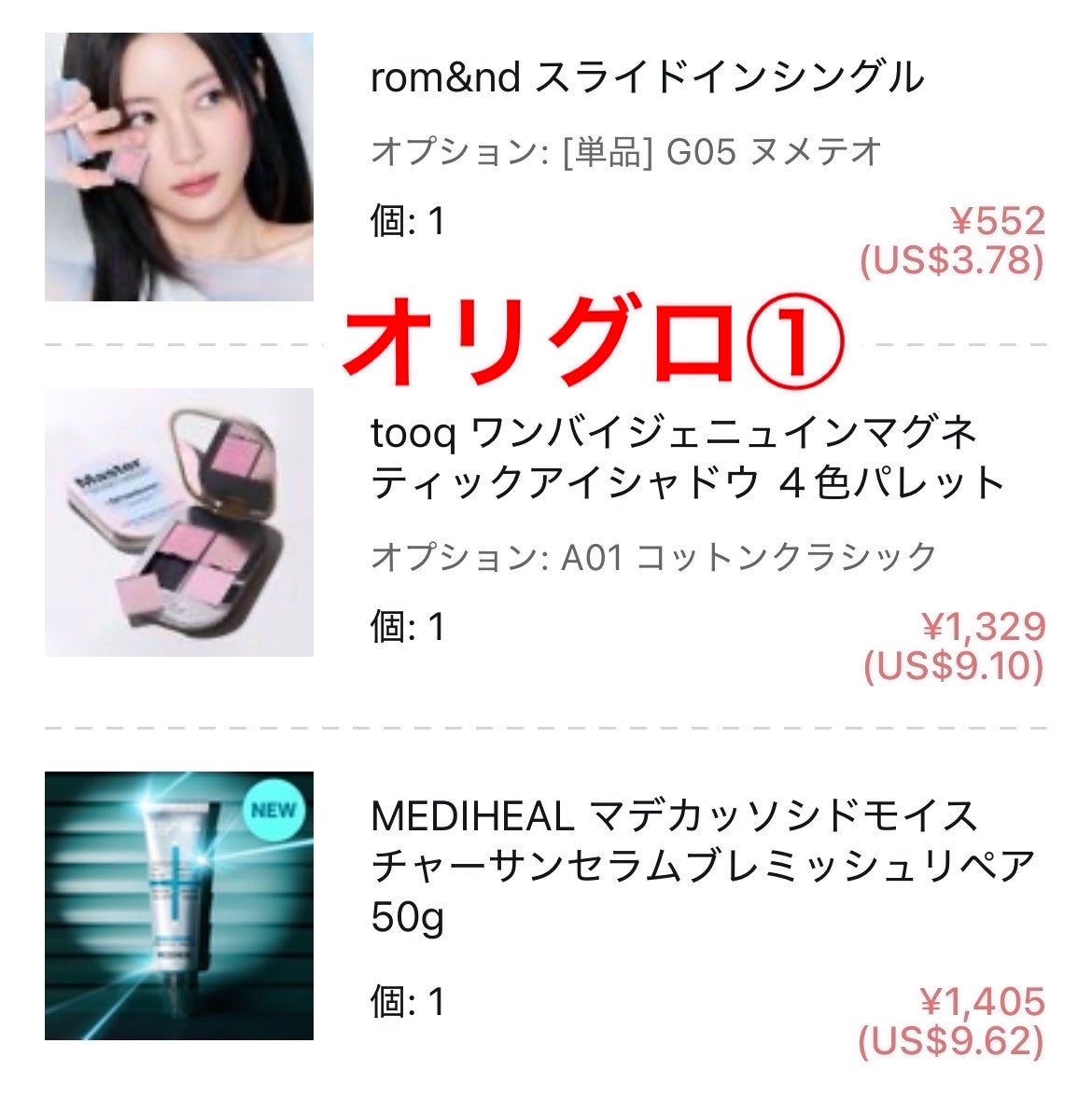Click the NEW badge on MEDIHEAL image
The width and height of the screenshot is (1092, 1099).
276,808
